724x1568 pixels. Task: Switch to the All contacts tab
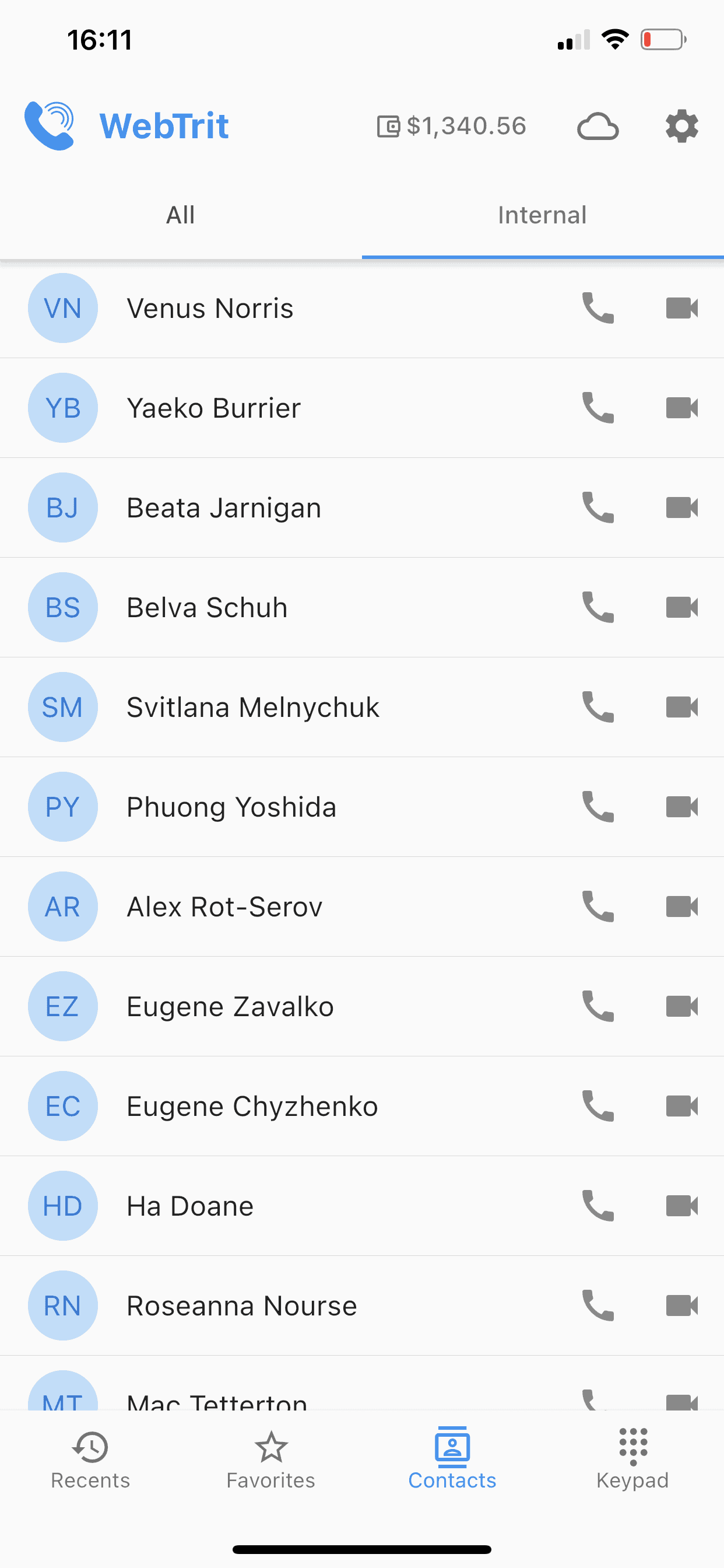[x=181, y=215]
